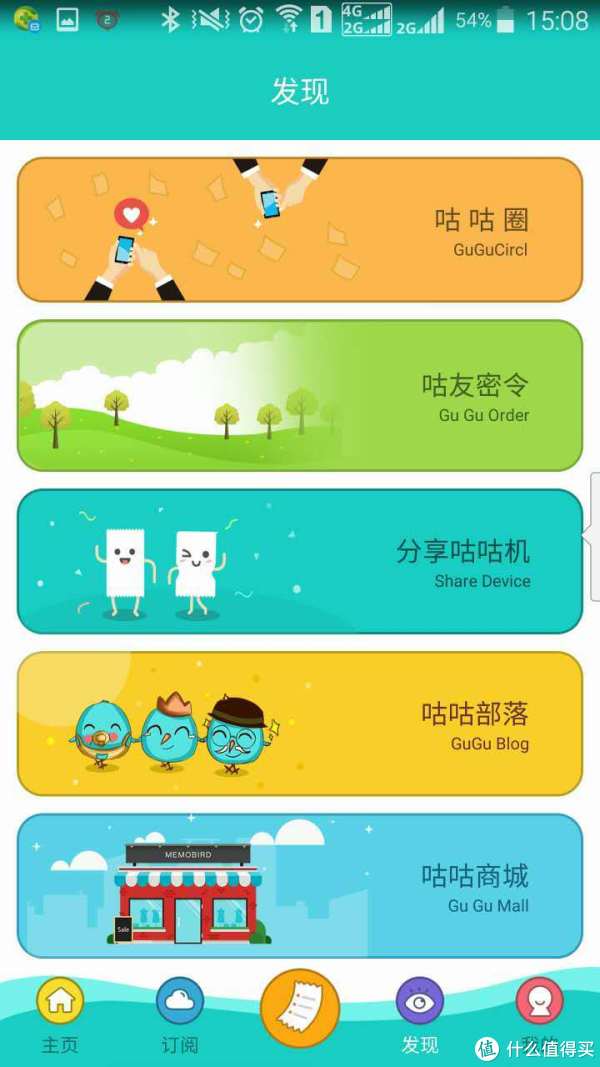The width and height of the screenshot is (600, 1067).
Task: Visit the 咕咕商城 Gu Gu Mall card
Action: [x=300, y=886]
